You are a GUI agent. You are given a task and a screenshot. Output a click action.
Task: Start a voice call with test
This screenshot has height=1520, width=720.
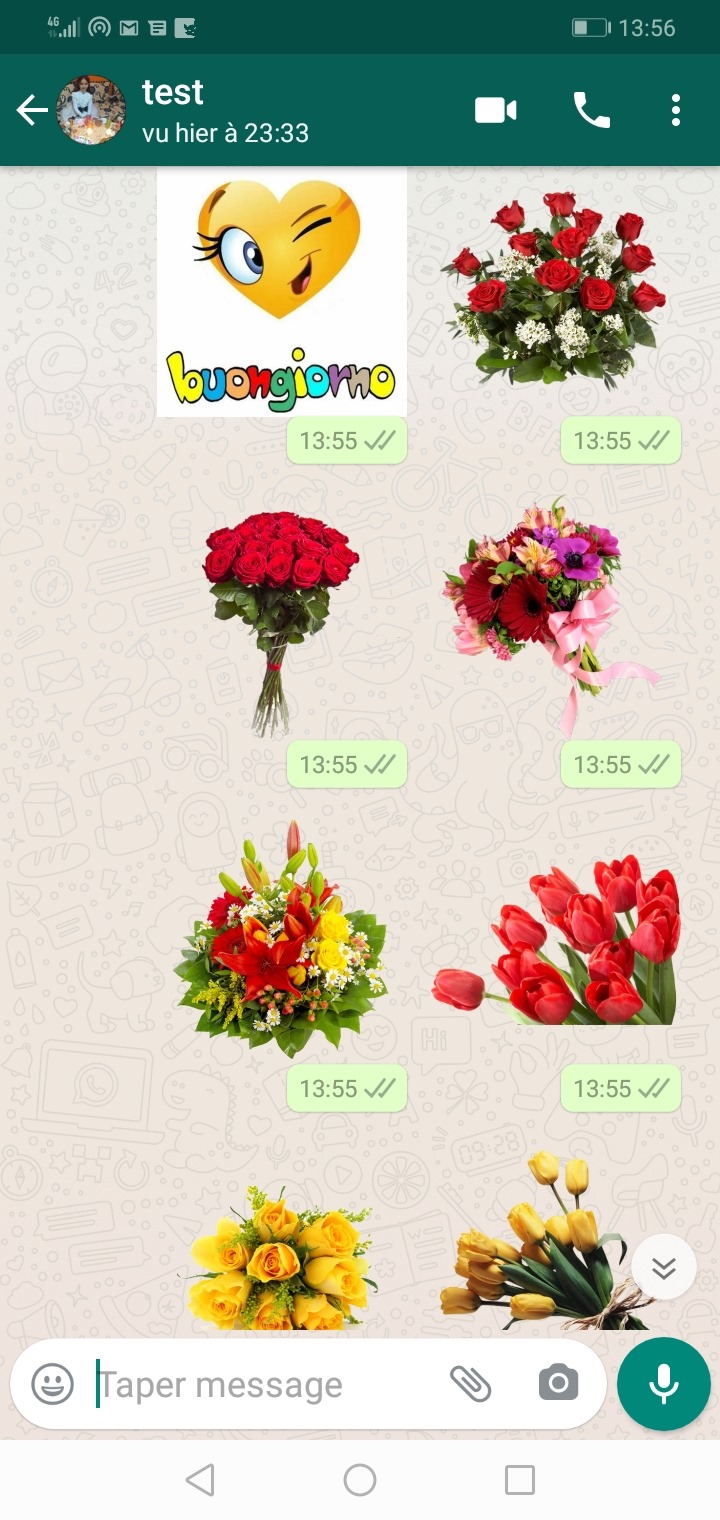pos(591,111)
